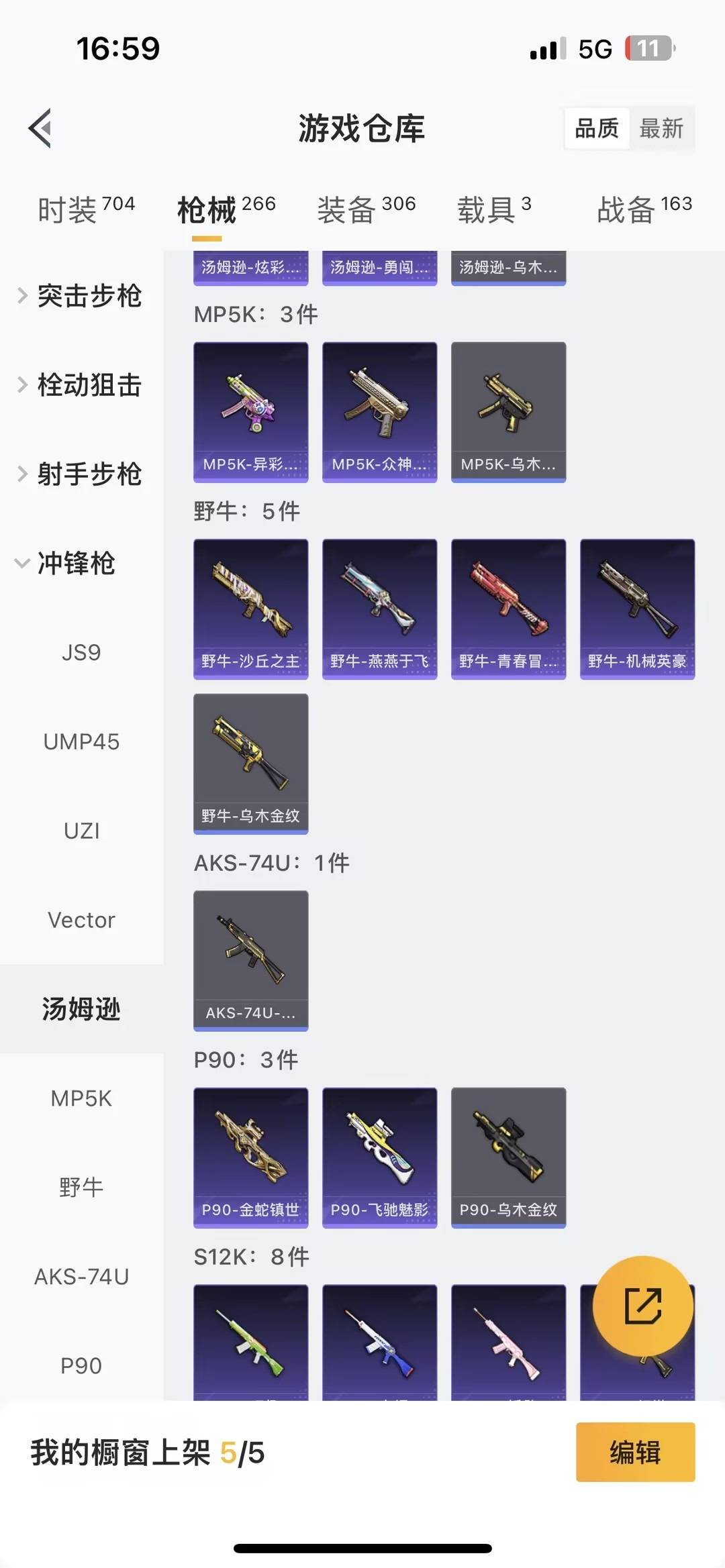
Task: View the P90-金蛇镇世 skin
Action: pyautogui.click(x=251, y=1157)
